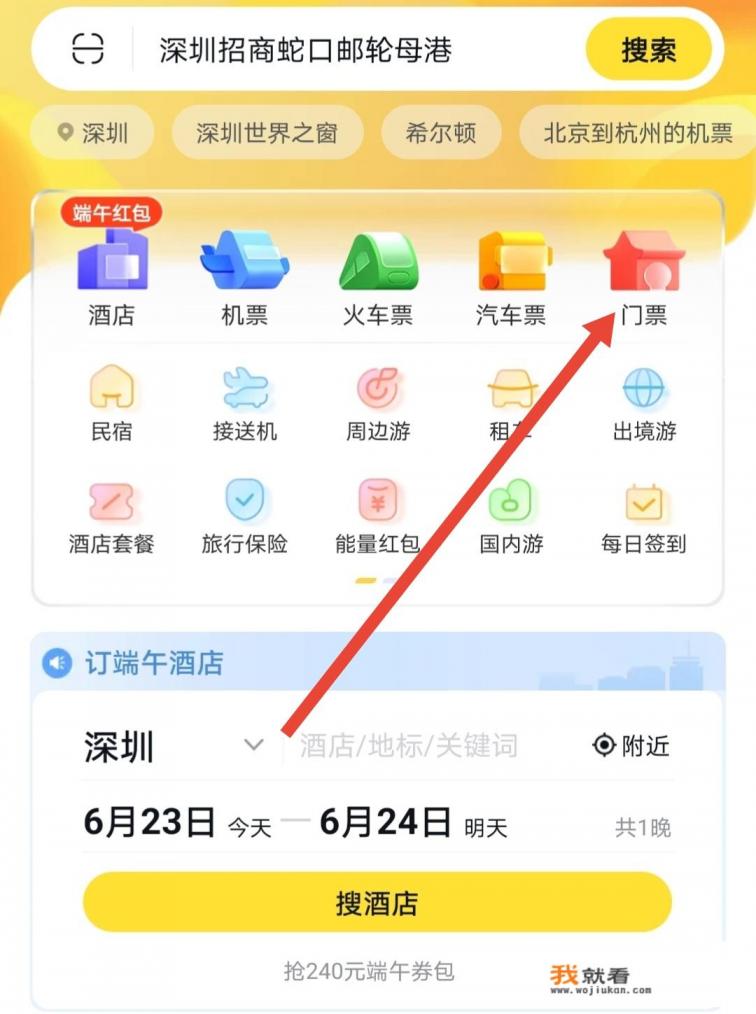Use 附近 nearby location button
Image resolution: width=756 pixels, height=1014 pixels.
point(632,746)
